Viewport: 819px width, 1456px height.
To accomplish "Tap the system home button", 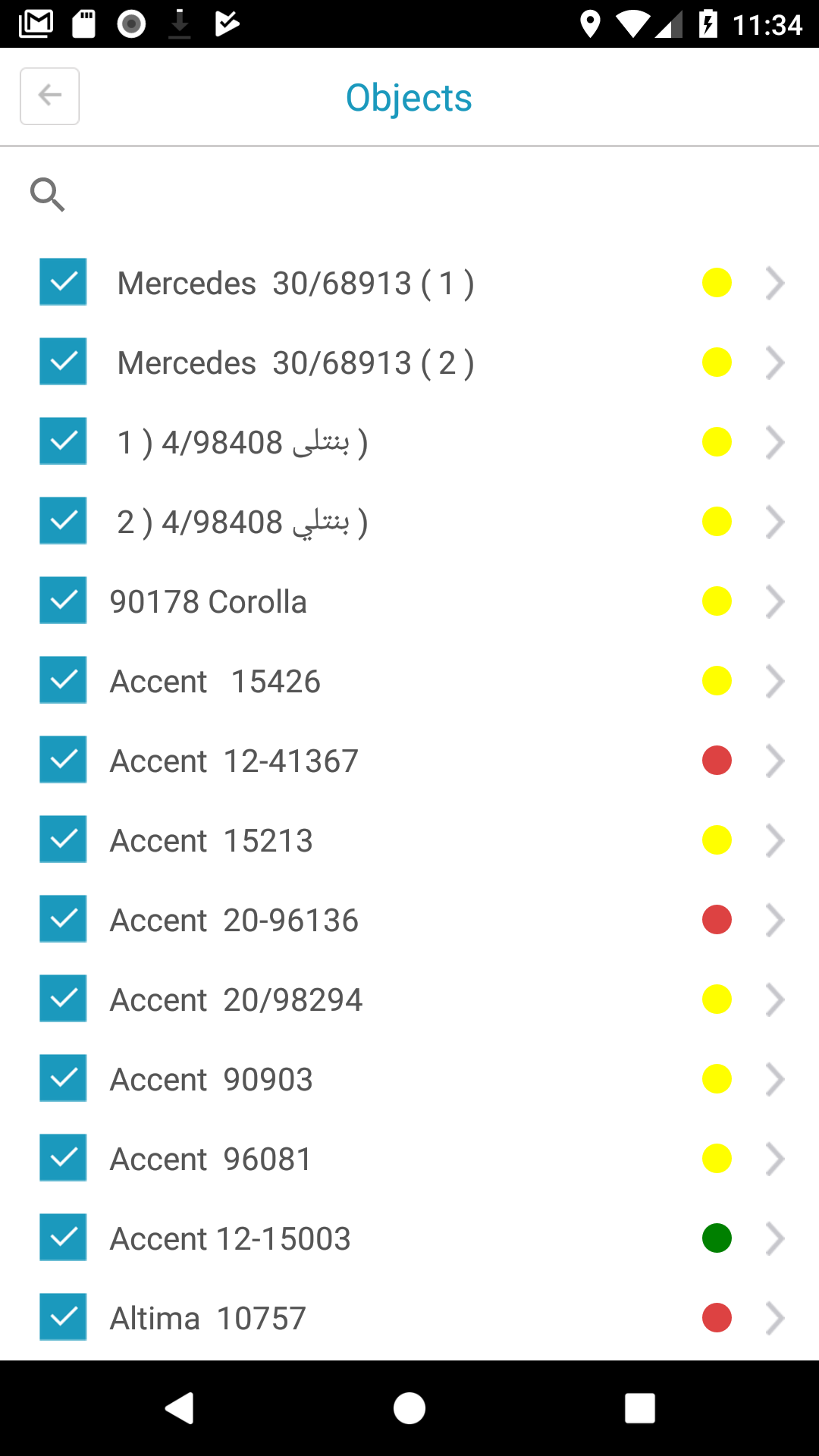I will tap(409, 1408).
